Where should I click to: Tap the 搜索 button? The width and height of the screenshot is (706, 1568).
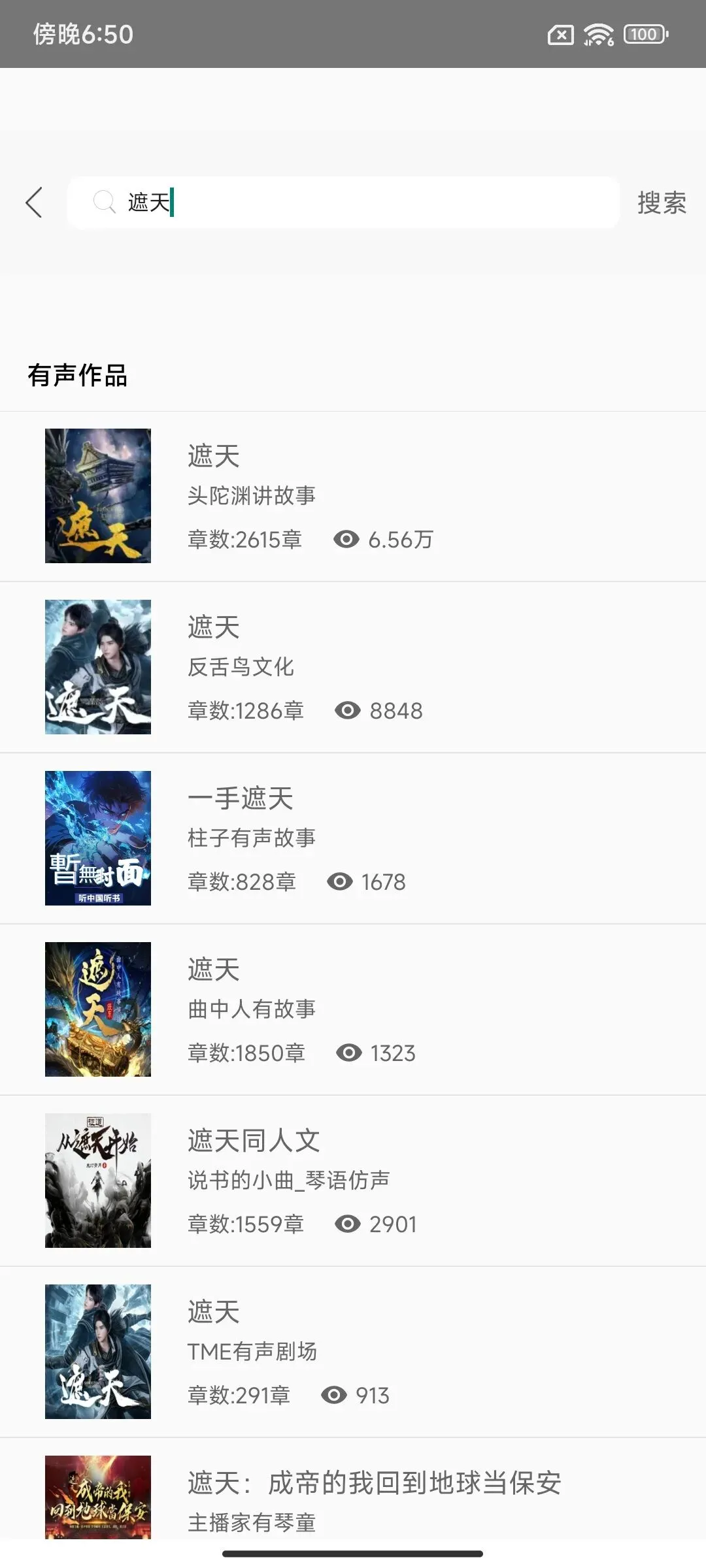662,203
